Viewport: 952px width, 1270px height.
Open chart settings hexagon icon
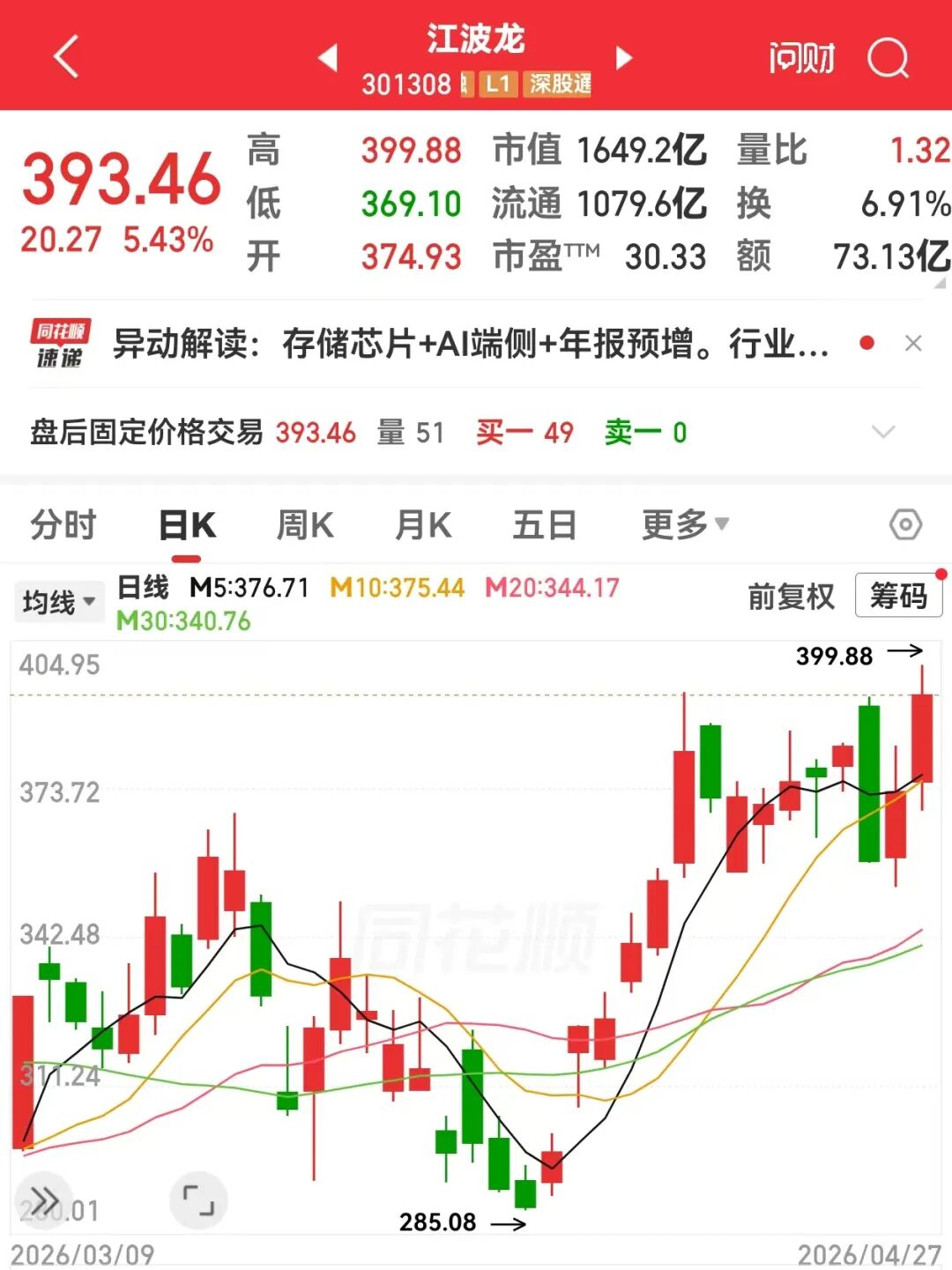tap(905, 525)
